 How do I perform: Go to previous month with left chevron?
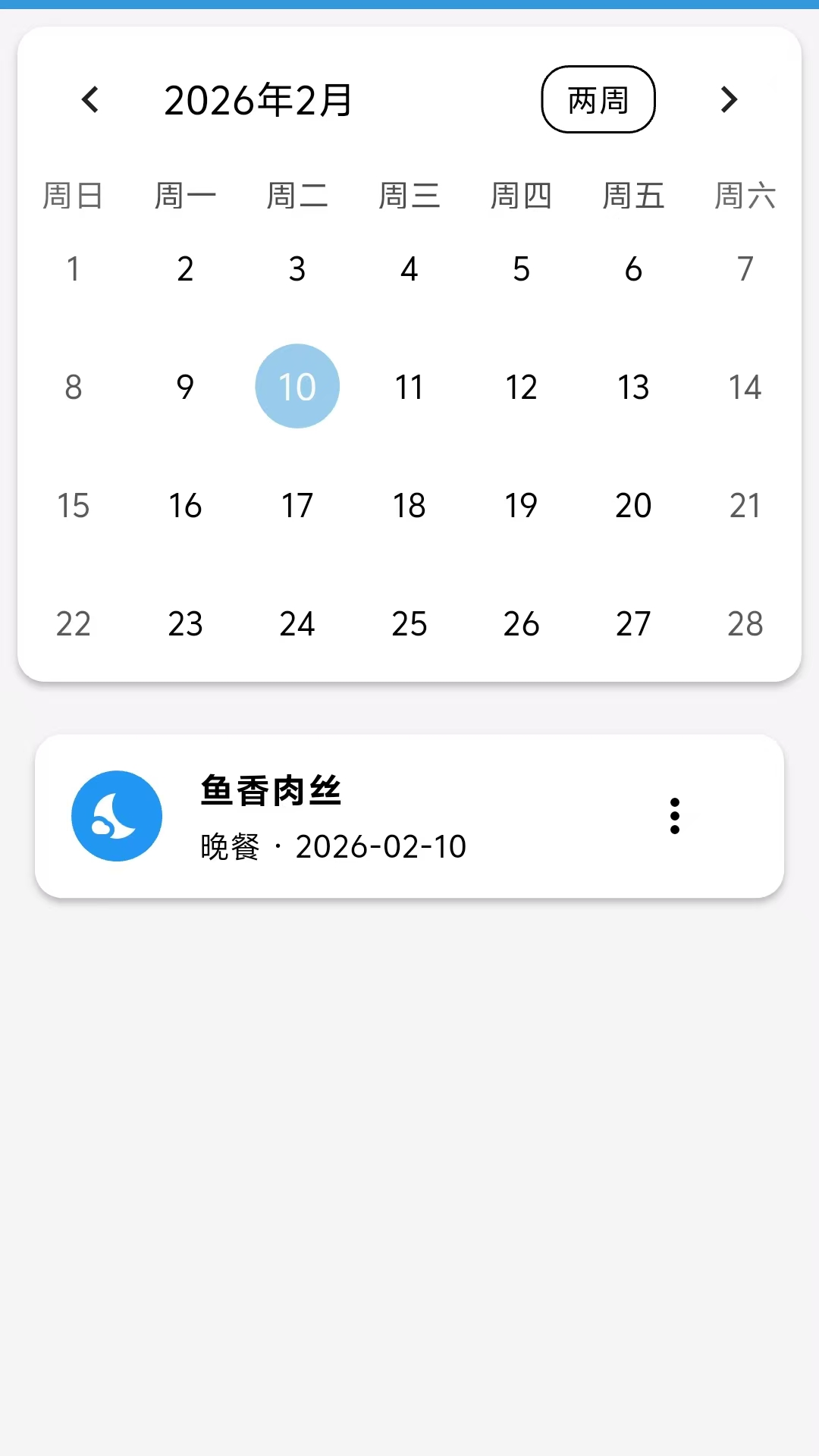tap(91, 99)
